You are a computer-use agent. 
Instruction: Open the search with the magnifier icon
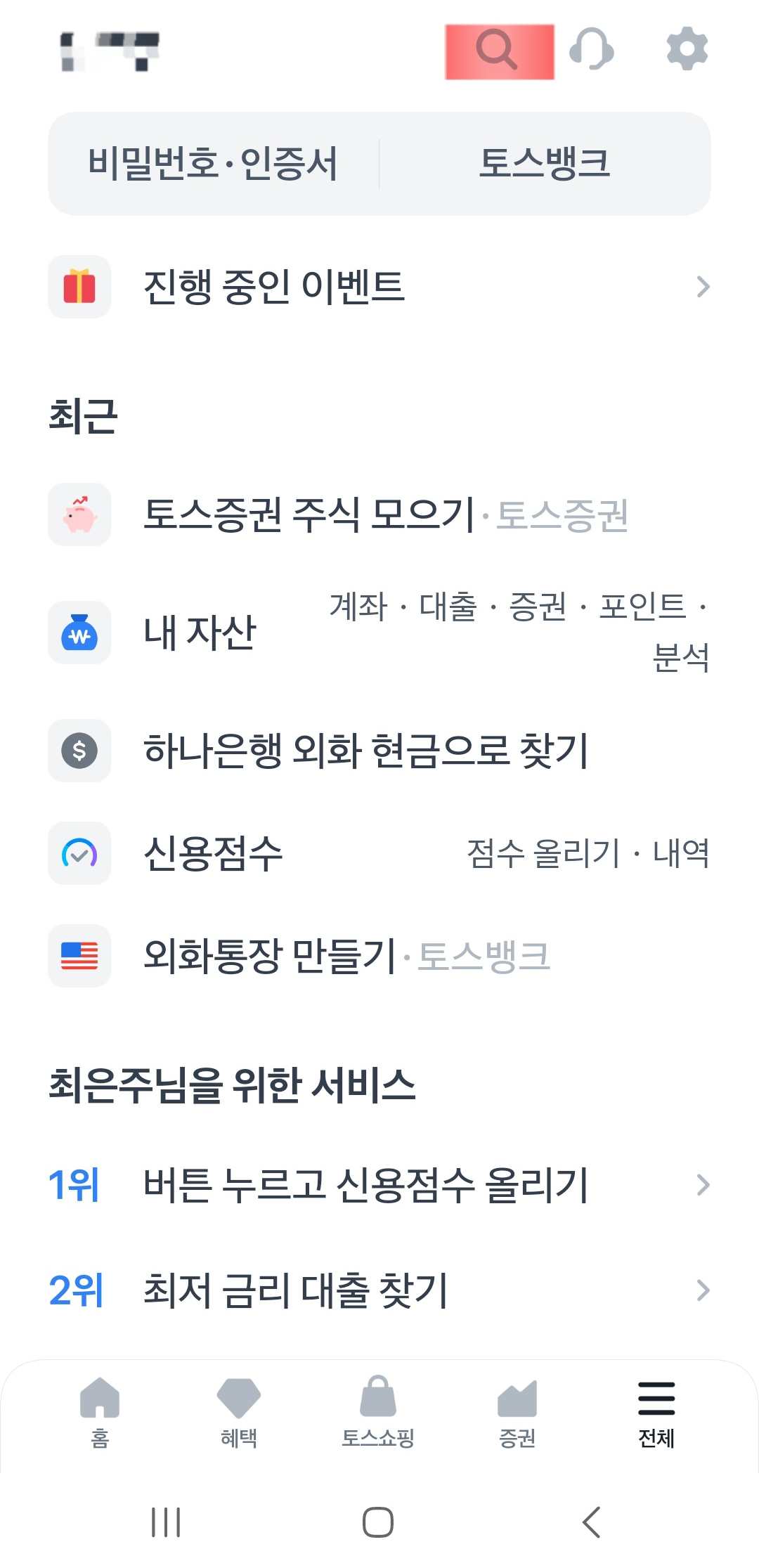[x=499, y=49]
